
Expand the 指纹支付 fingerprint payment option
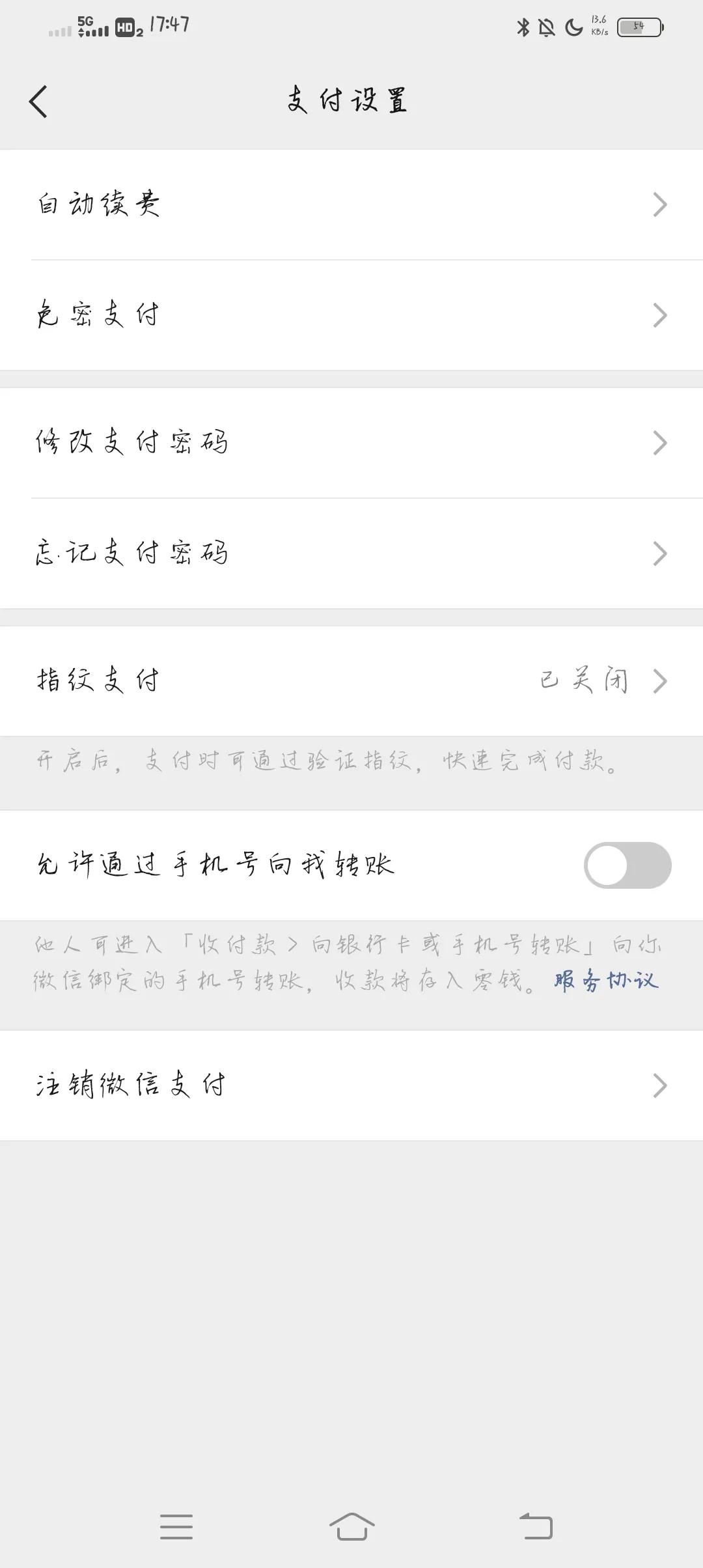pos(351,681)
